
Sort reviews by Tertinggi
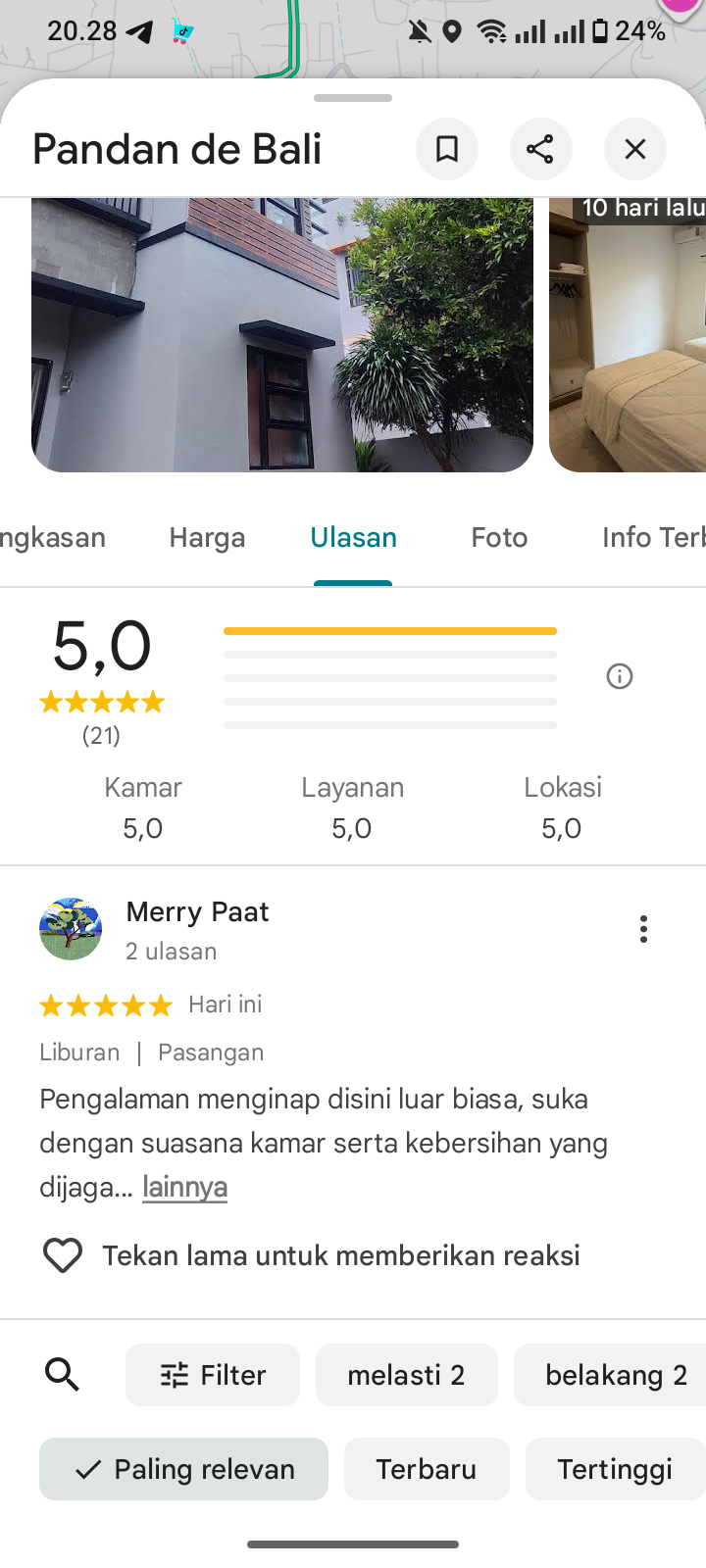click(615, 1469)
